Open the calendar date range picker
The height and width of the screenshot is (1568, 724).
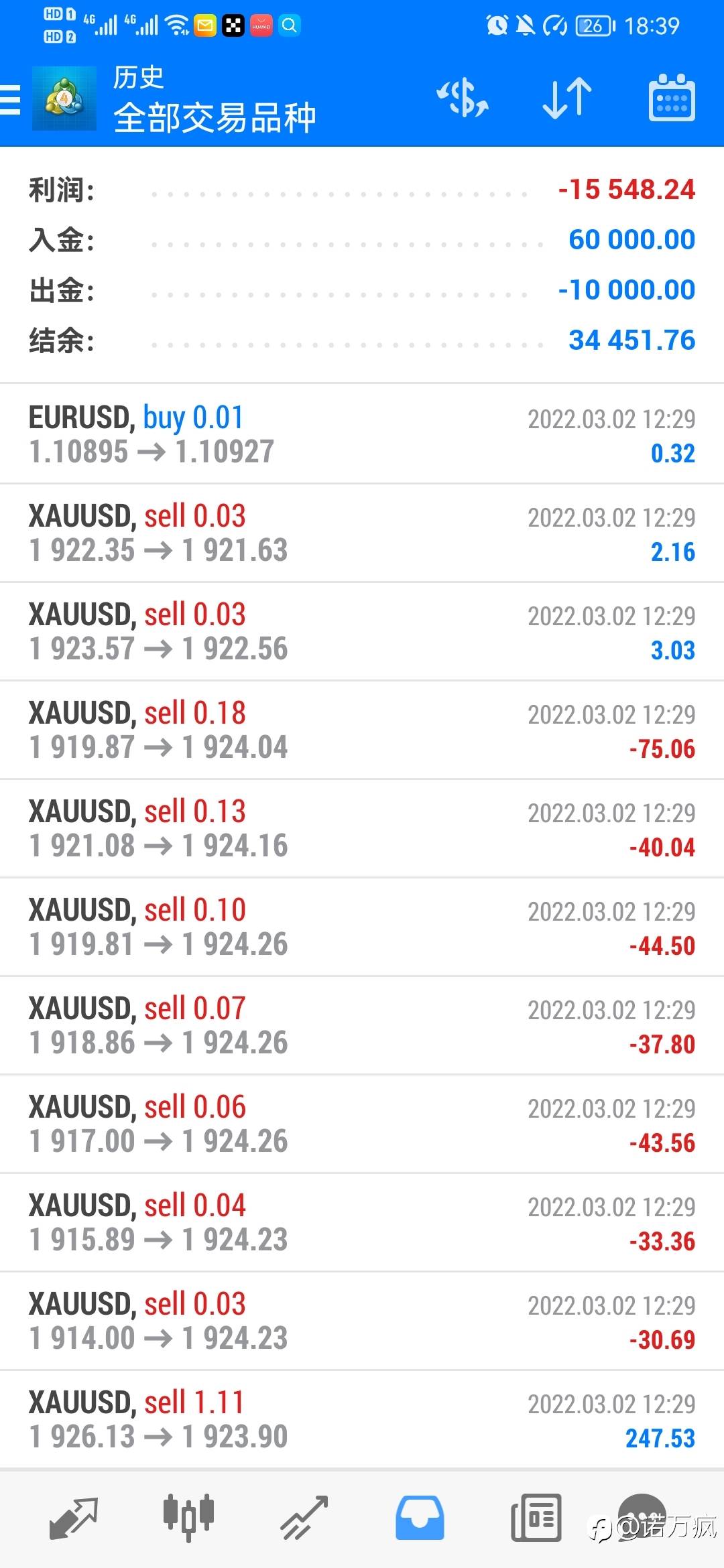(672, 98)
